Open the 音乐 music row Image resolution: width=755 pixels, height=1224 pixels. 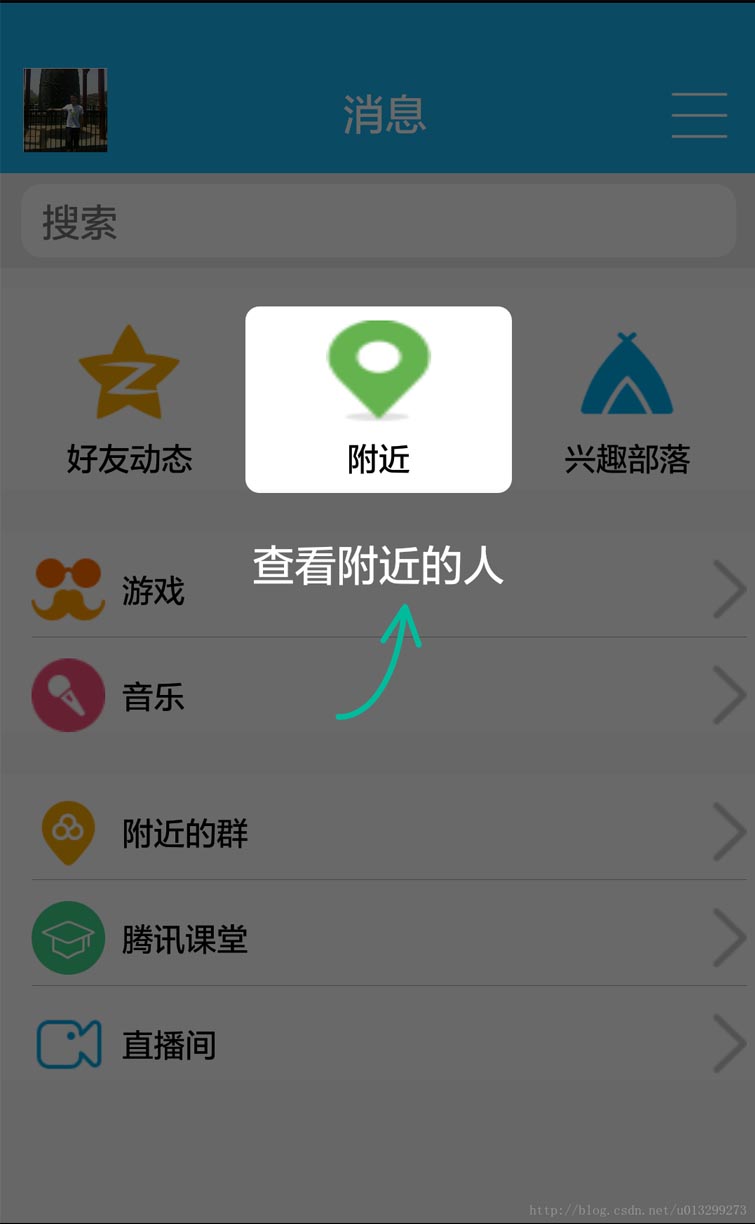tap(378, 696)
